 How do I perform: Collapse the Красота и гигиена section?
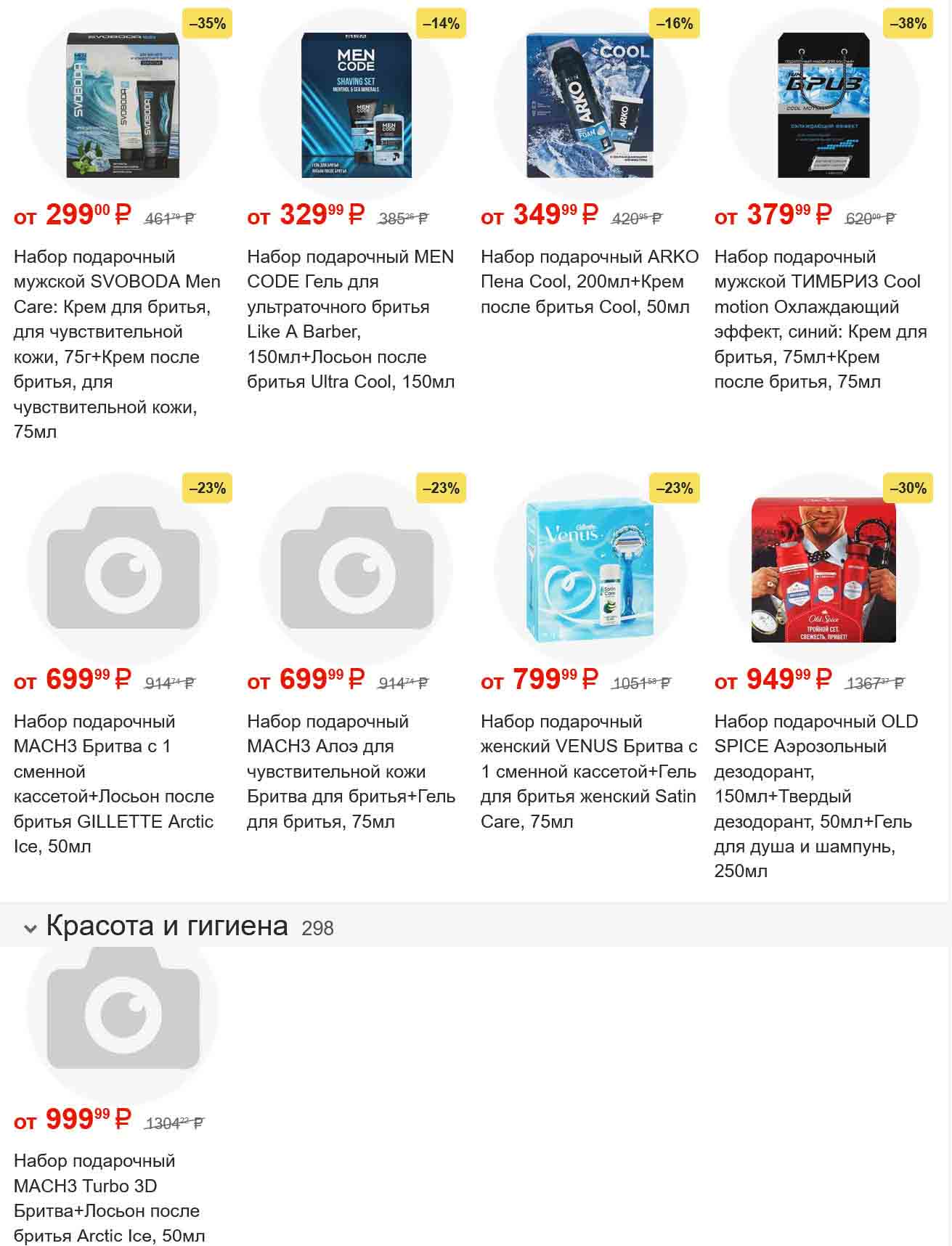click(x=30, y=928)
